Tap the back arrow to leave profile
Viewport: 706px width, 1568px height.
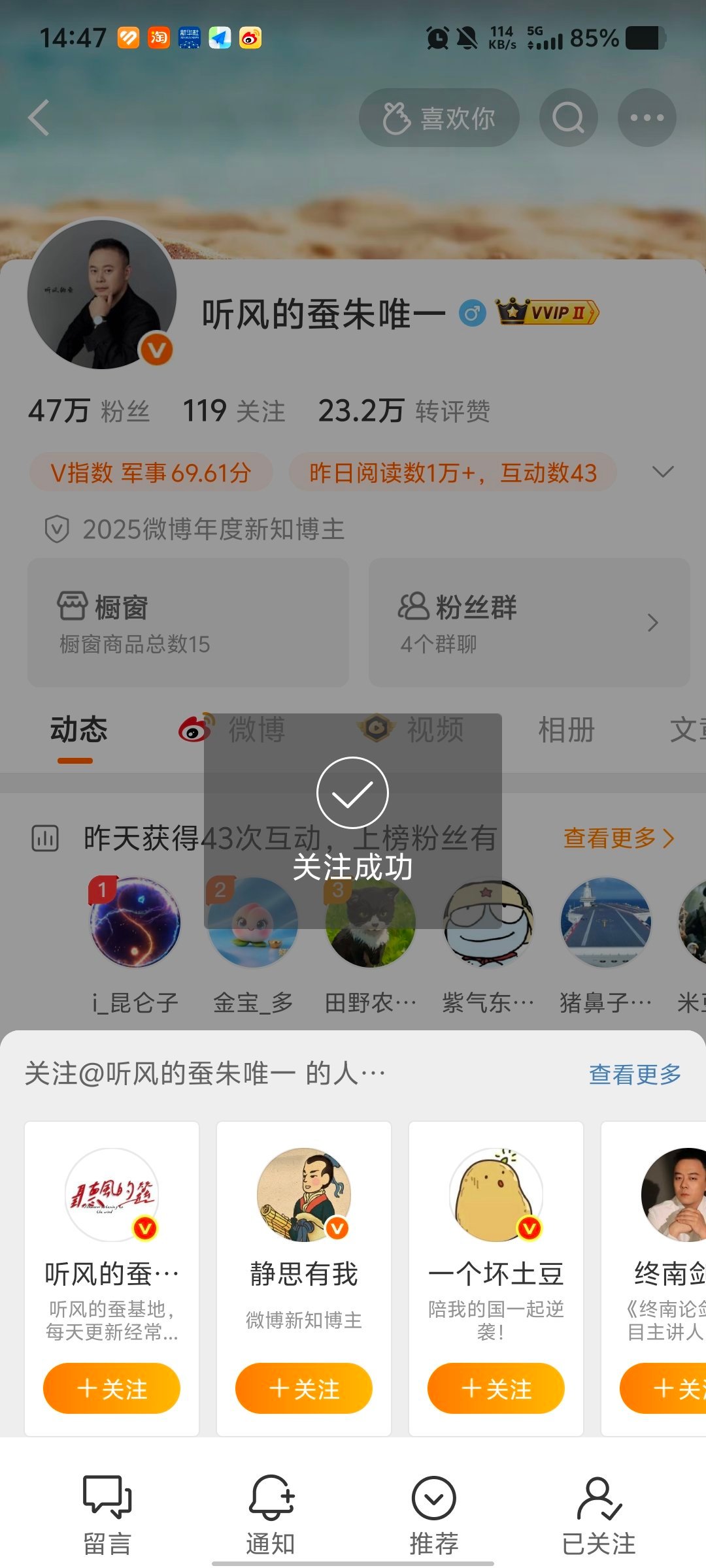(39, 117)
